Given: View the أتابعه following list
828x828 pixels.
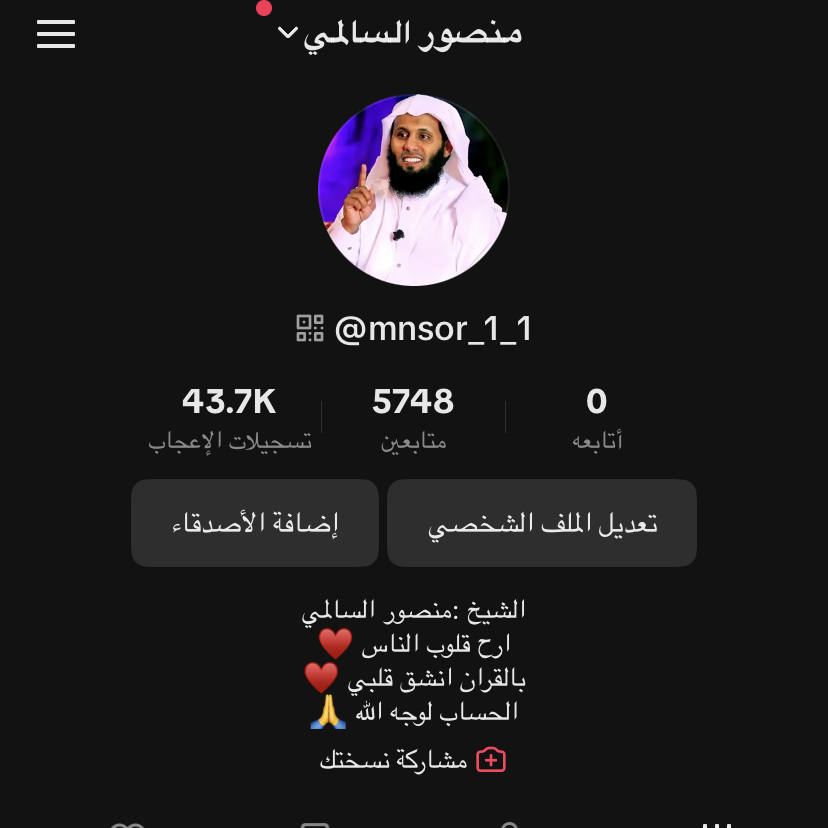Looking at the screenshot, I should click(597, 416).
